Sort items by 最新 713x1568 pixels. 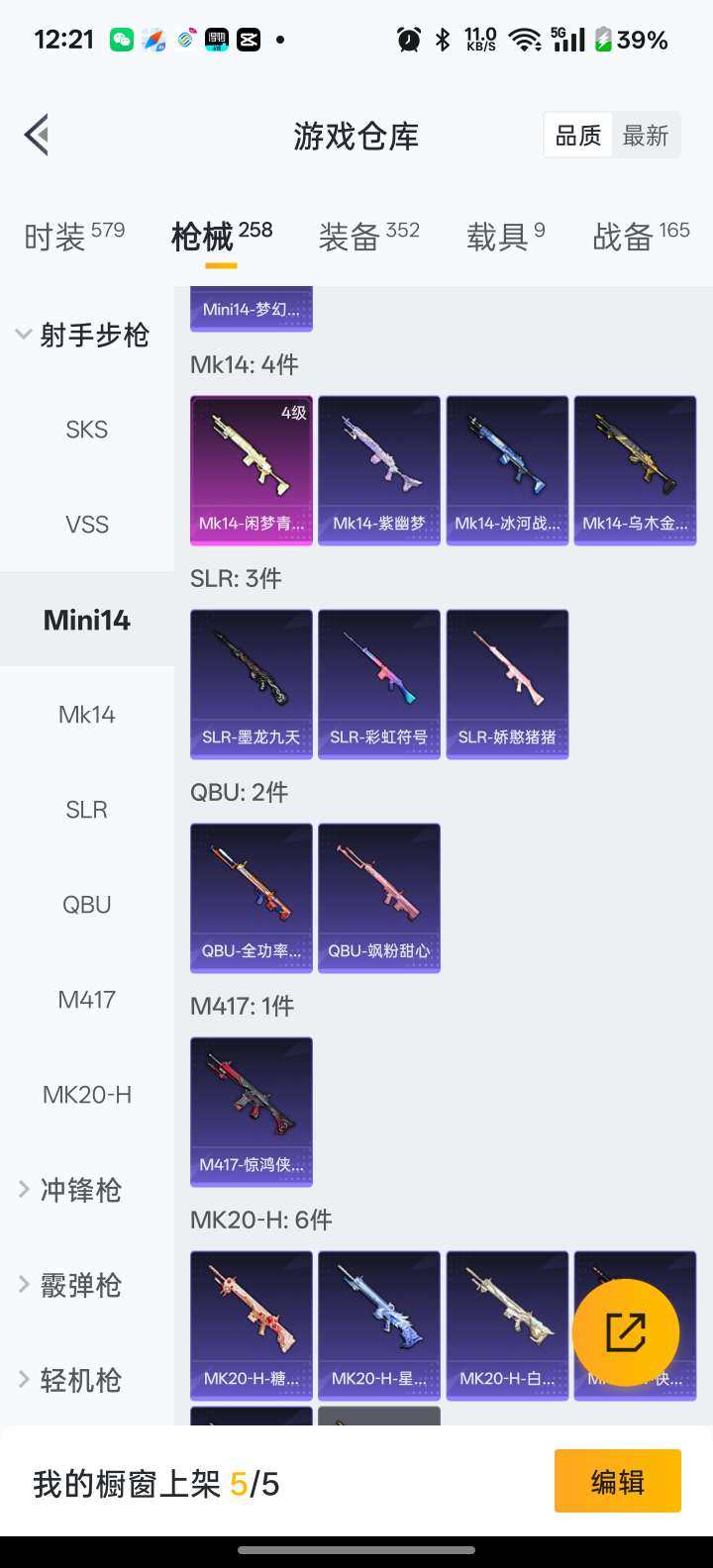tap(646, 136)
